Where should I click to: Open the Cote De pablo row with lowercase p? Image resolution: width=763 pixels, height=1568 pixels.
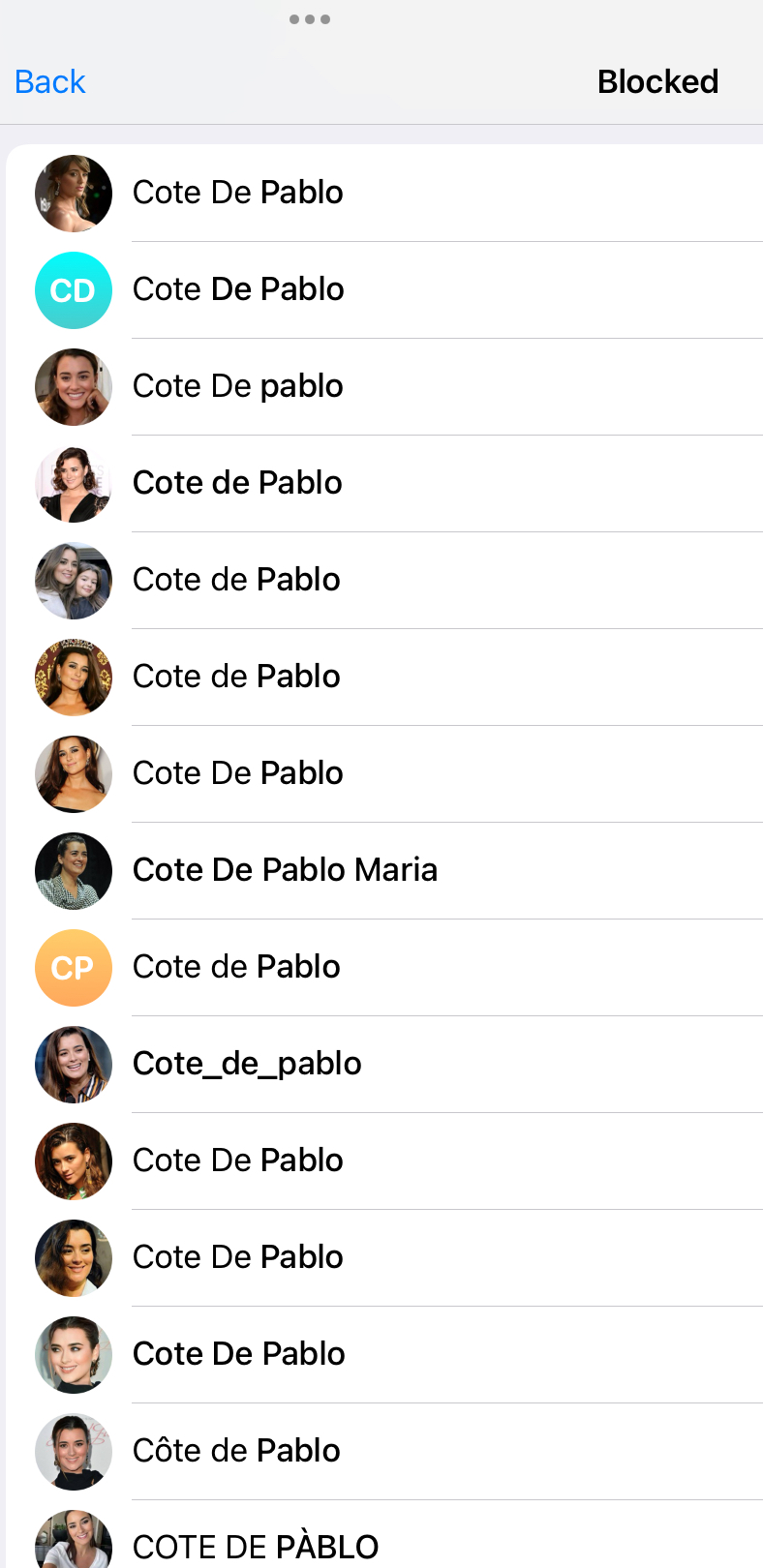click(384, 386)
